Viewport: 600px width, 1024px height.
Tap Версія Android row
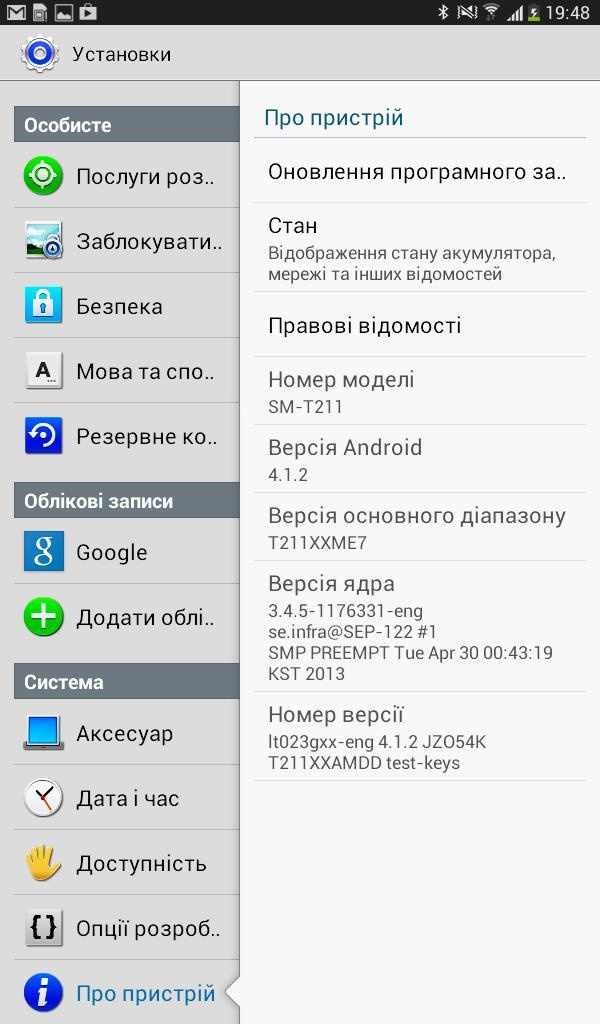pos(418,459)
